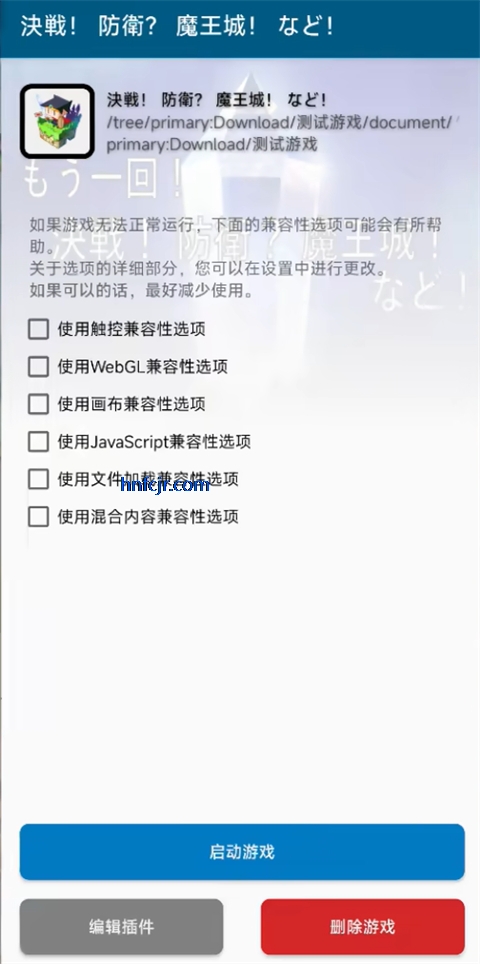Check the 使用触控兼容性选项 checkbox

click(38, 330)
